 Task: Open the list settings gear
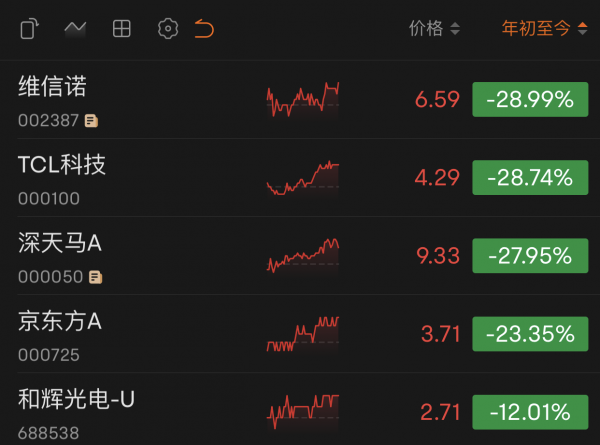pyautogui.click(x=168, y=29)
